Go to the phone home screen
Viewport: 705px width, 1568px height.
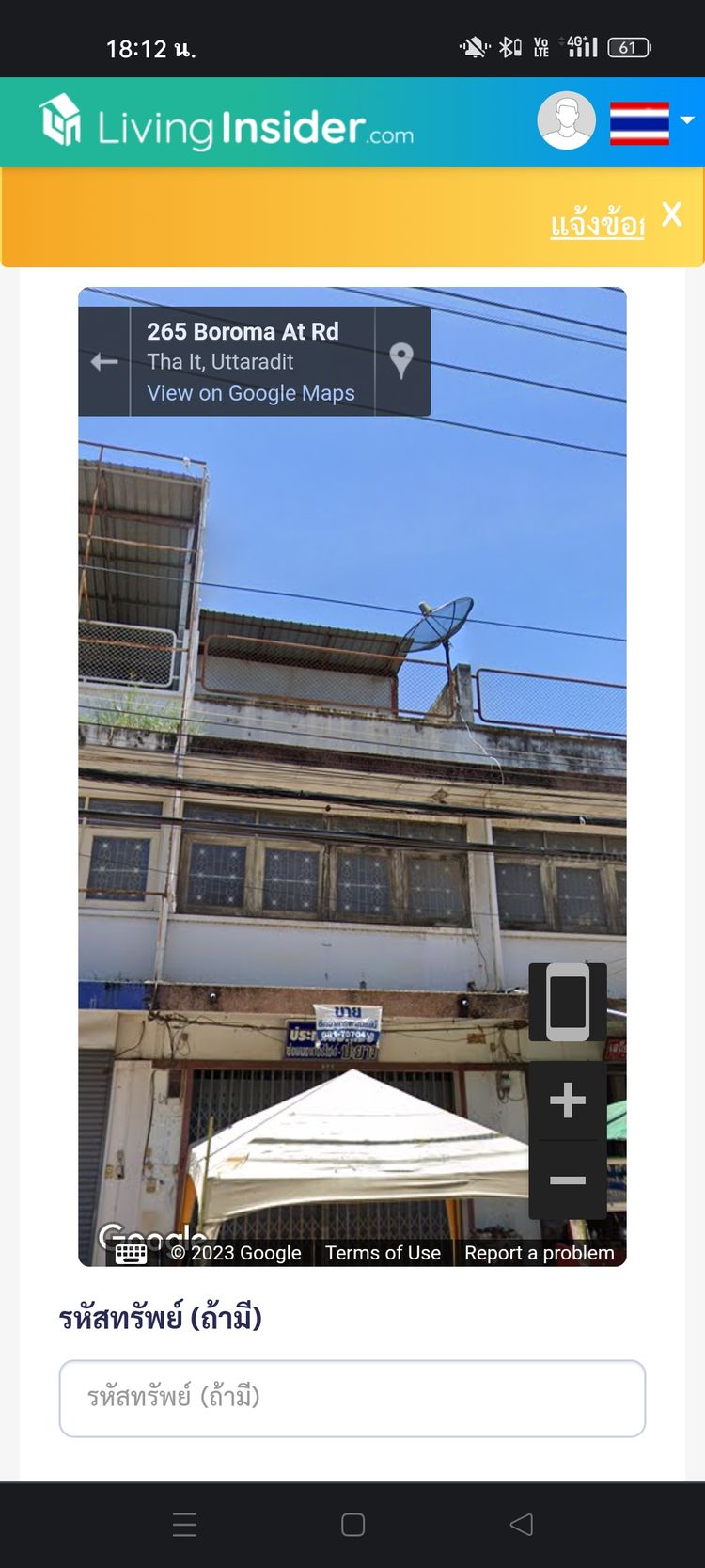click(352, 1525)
